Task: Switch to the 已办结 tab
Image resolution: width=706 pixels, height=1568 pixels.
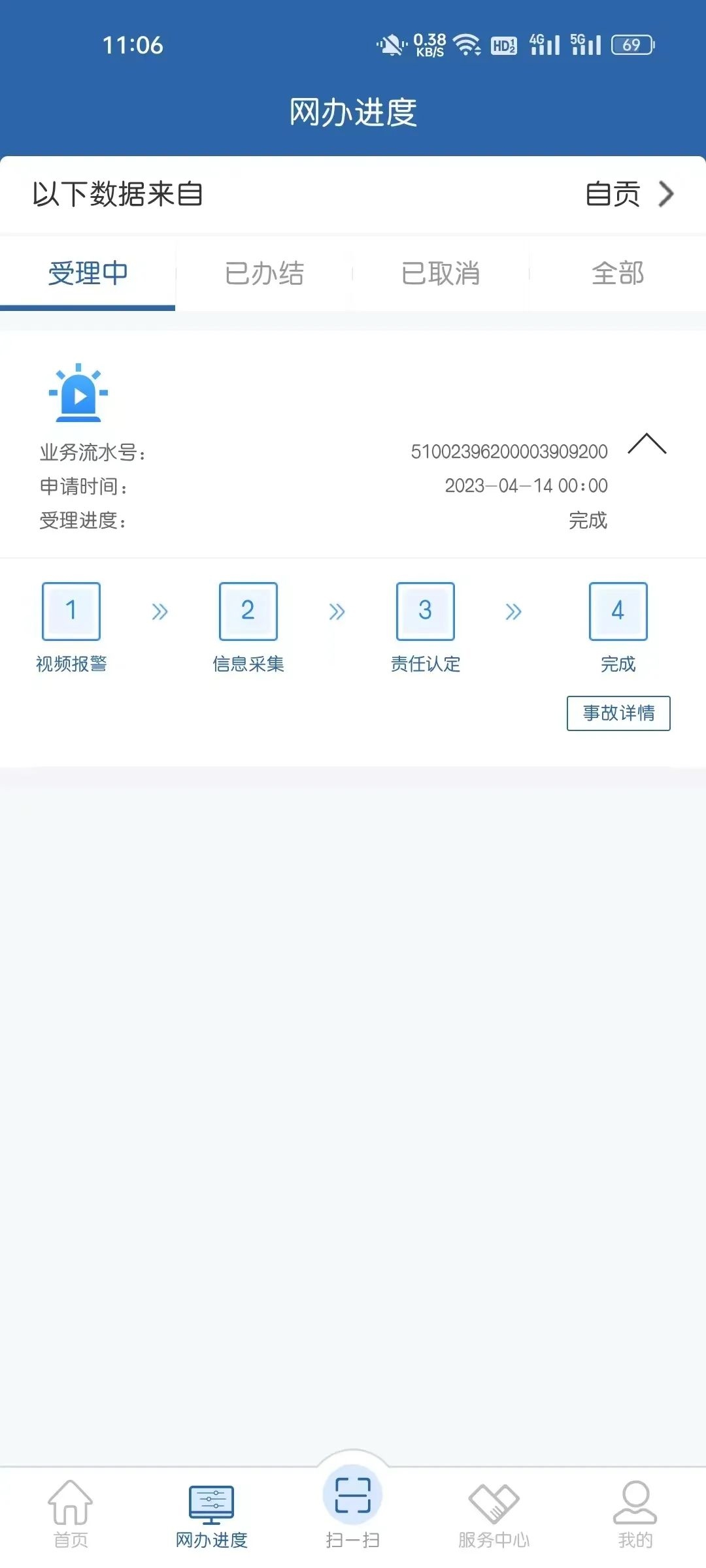Action: 264,273
